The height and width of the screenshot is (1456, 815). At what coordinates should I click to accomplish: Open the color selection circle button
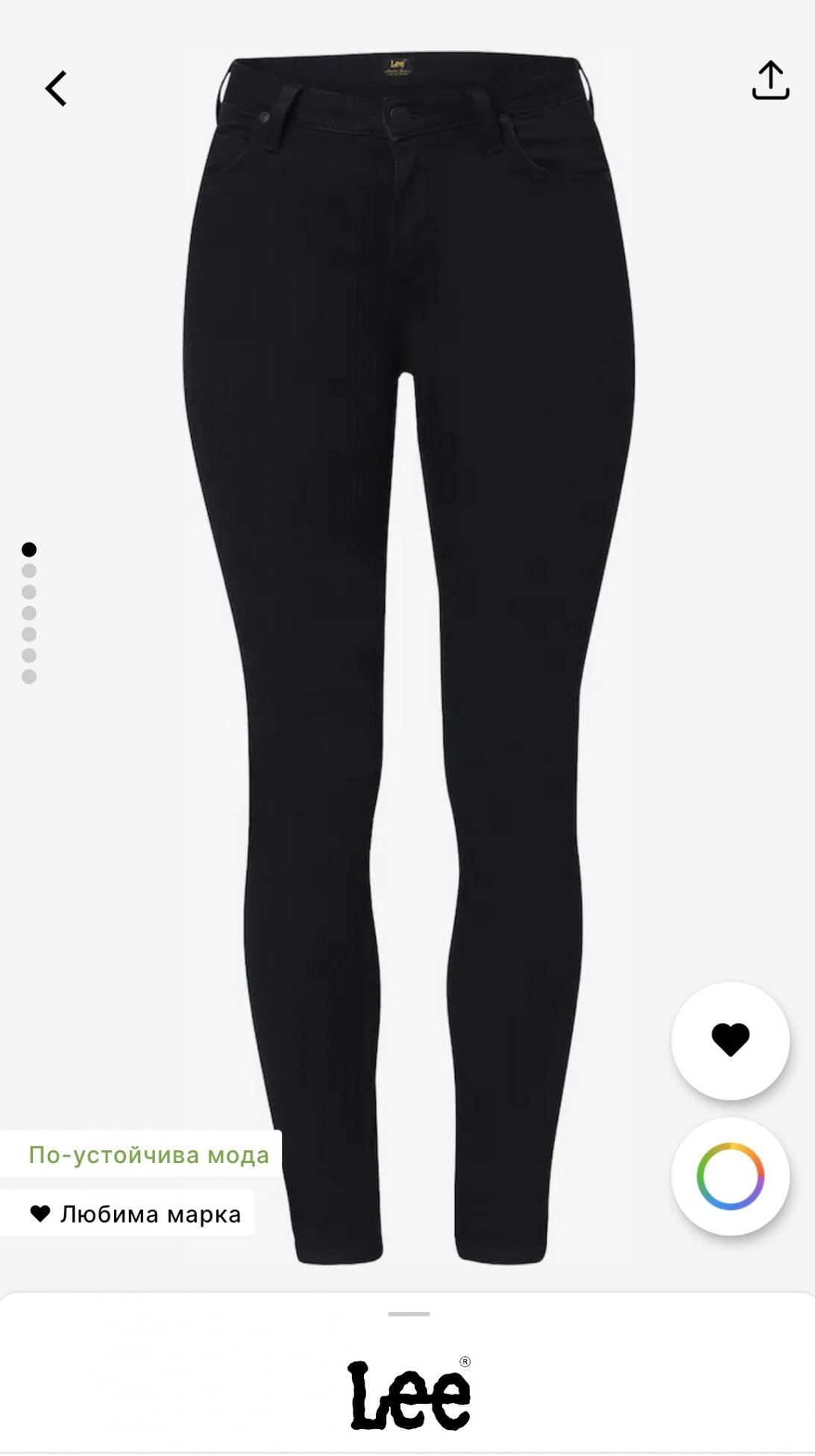click(730, 1176)
